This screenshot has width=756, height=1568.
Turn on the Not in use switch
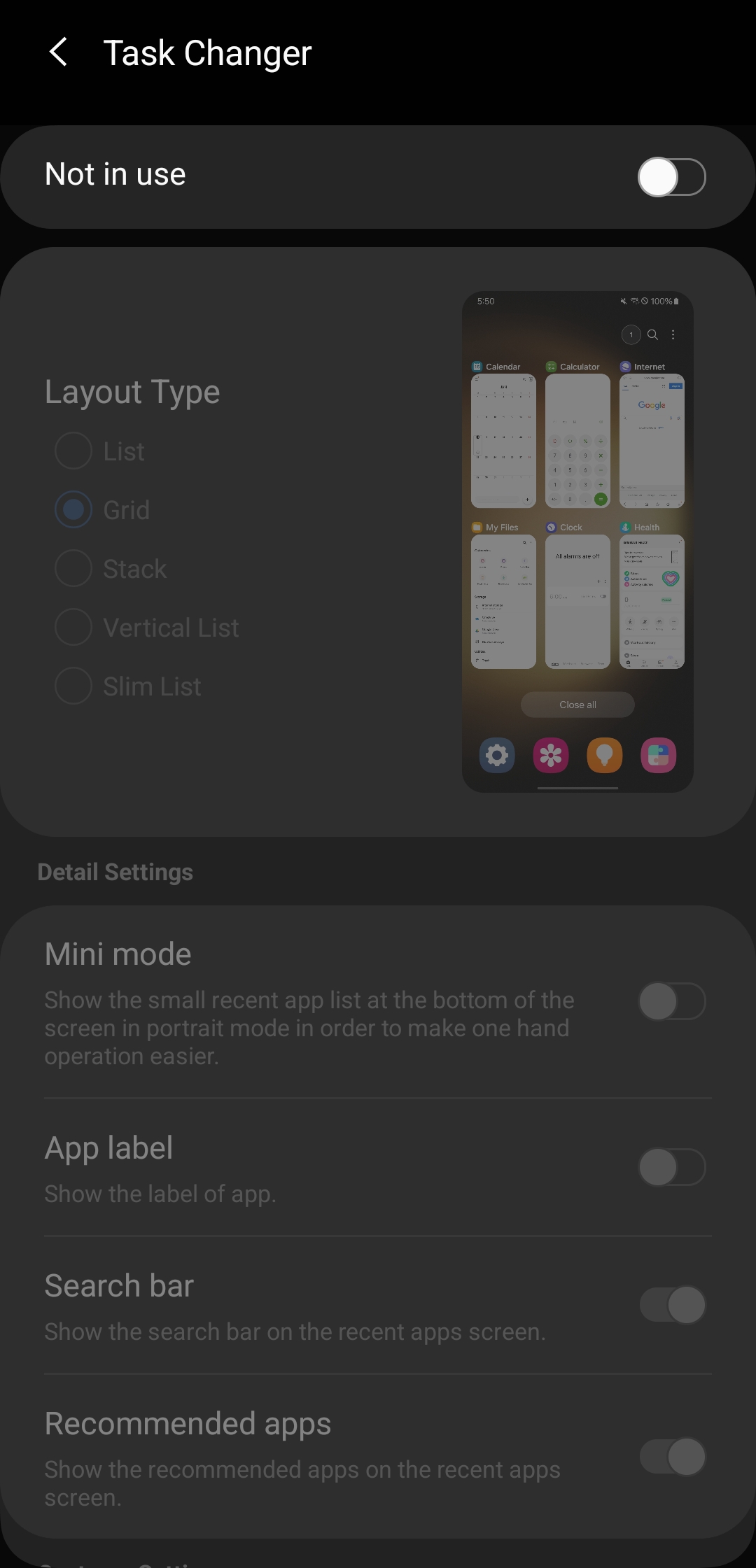pos(671,177)
